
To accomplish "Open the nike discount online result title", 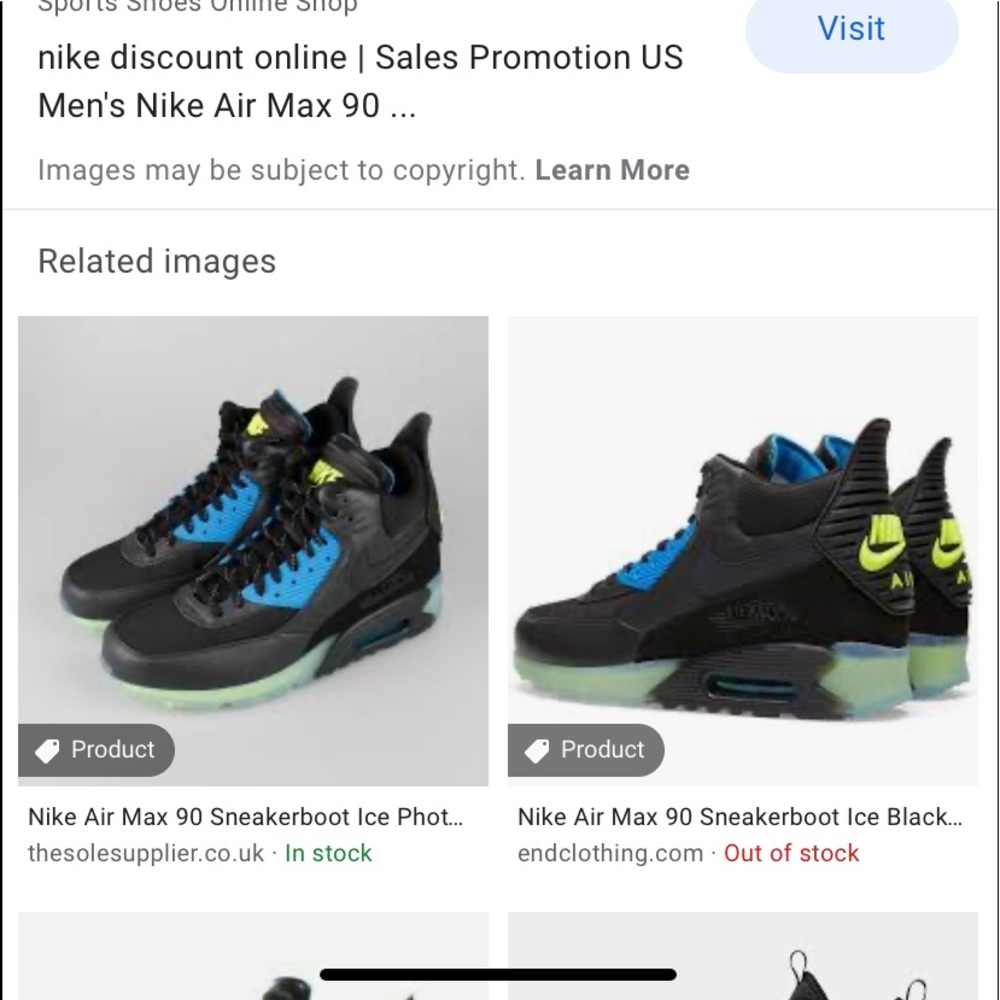I will tap(360, 80).
